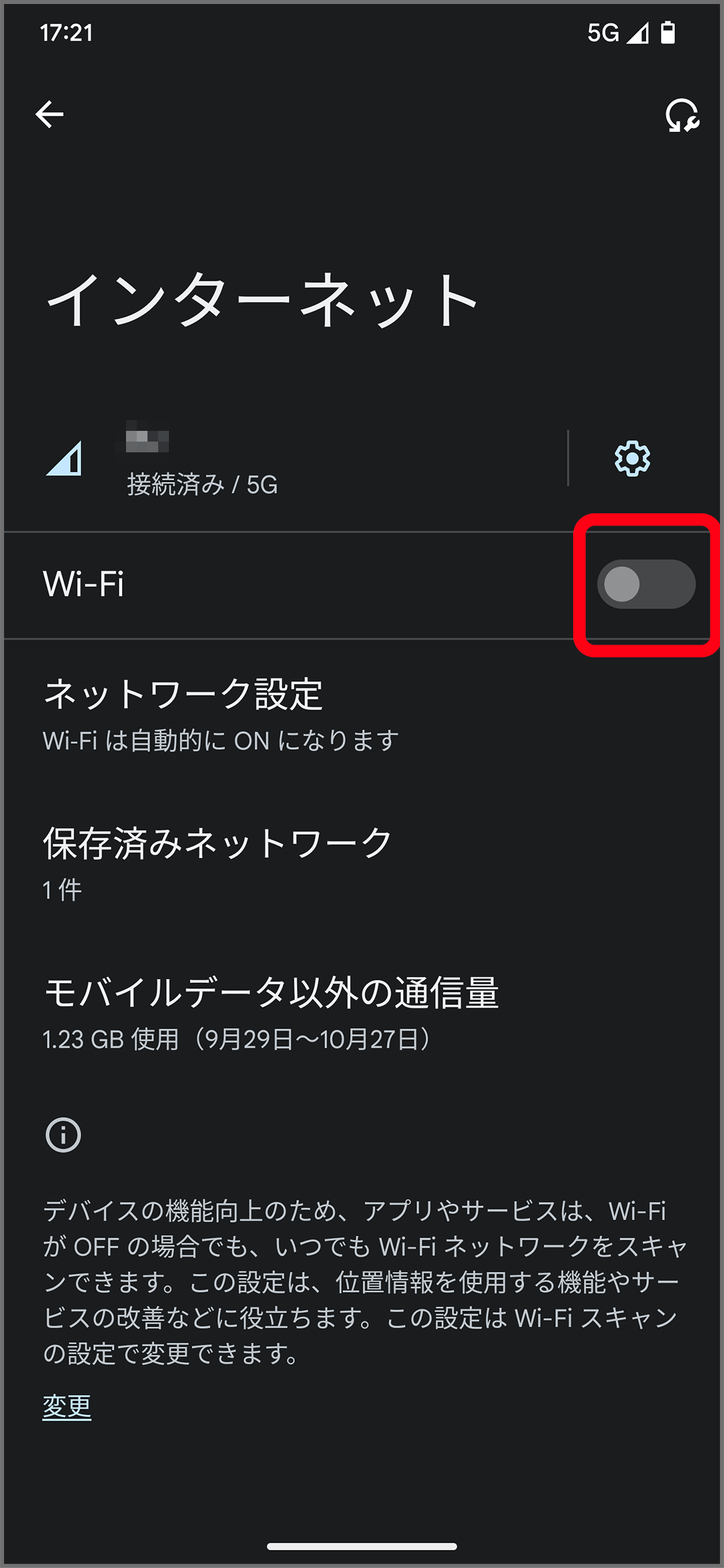Tap the 1件 saved networks count
The height and width of the screenshot is (1568, 724).
pyautogui.click(x=60, y=888)
